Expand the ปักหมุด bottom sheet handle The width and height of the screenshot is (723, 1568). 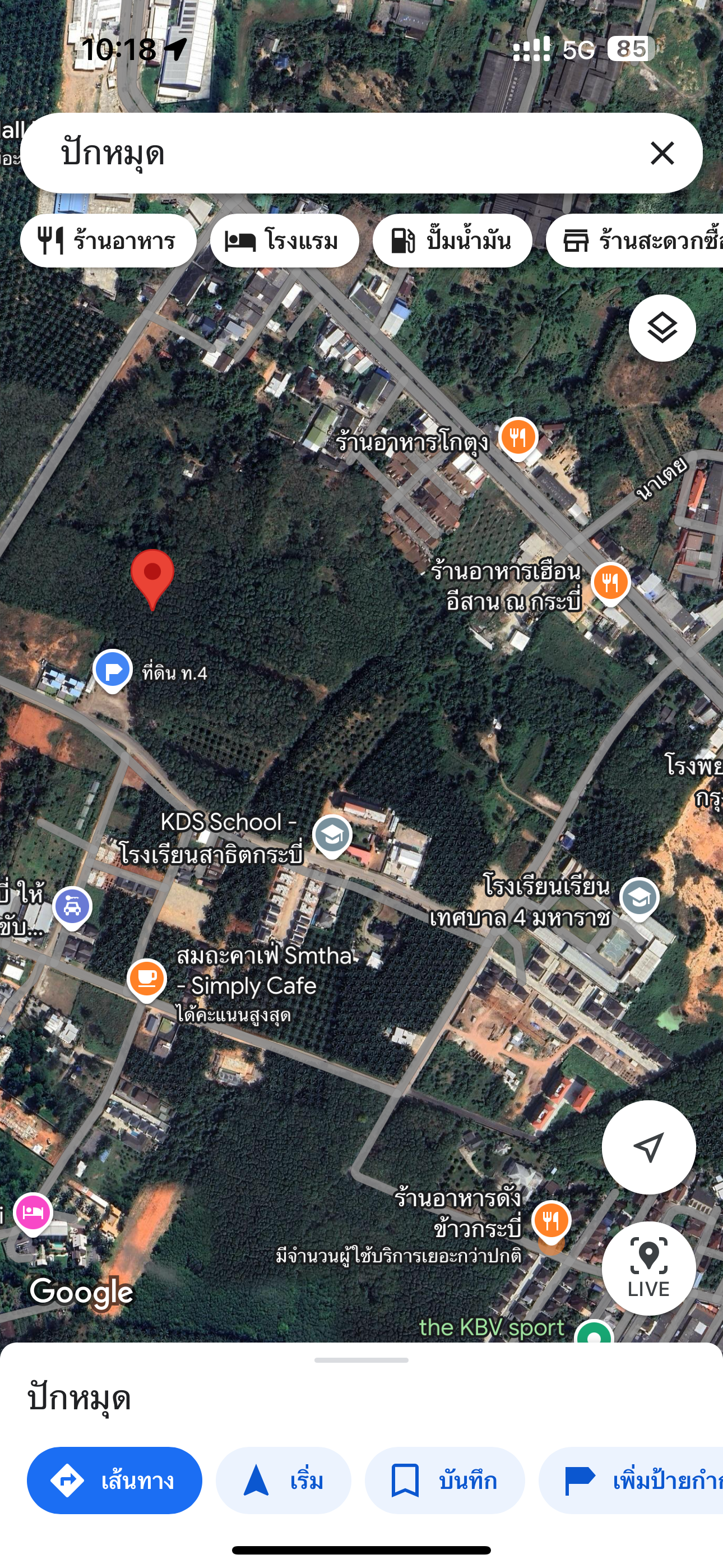click(x=361, y=1360)
